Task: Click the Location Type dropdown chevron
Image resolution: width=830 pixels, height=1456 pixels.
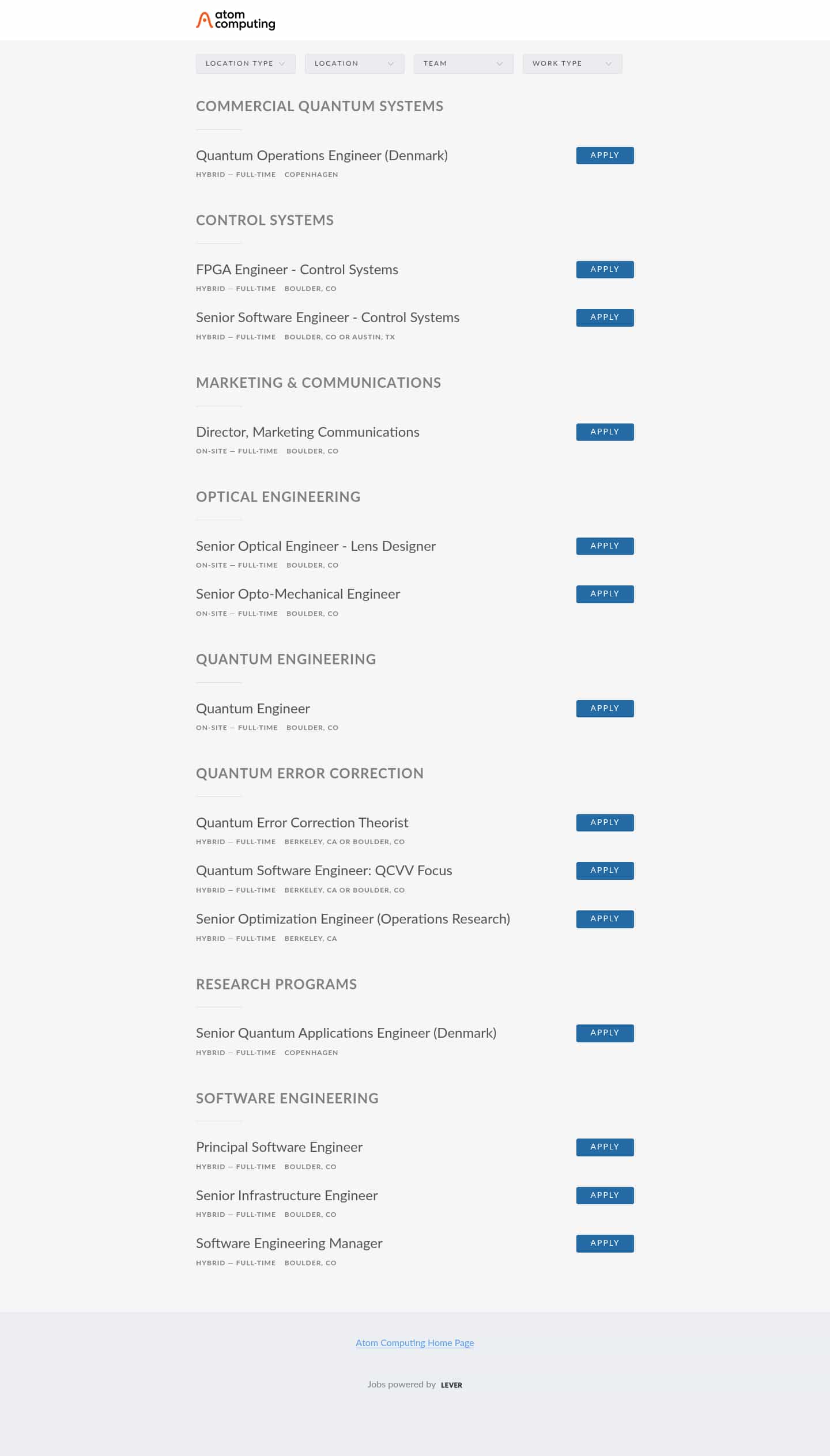Action: coord(282,63)
